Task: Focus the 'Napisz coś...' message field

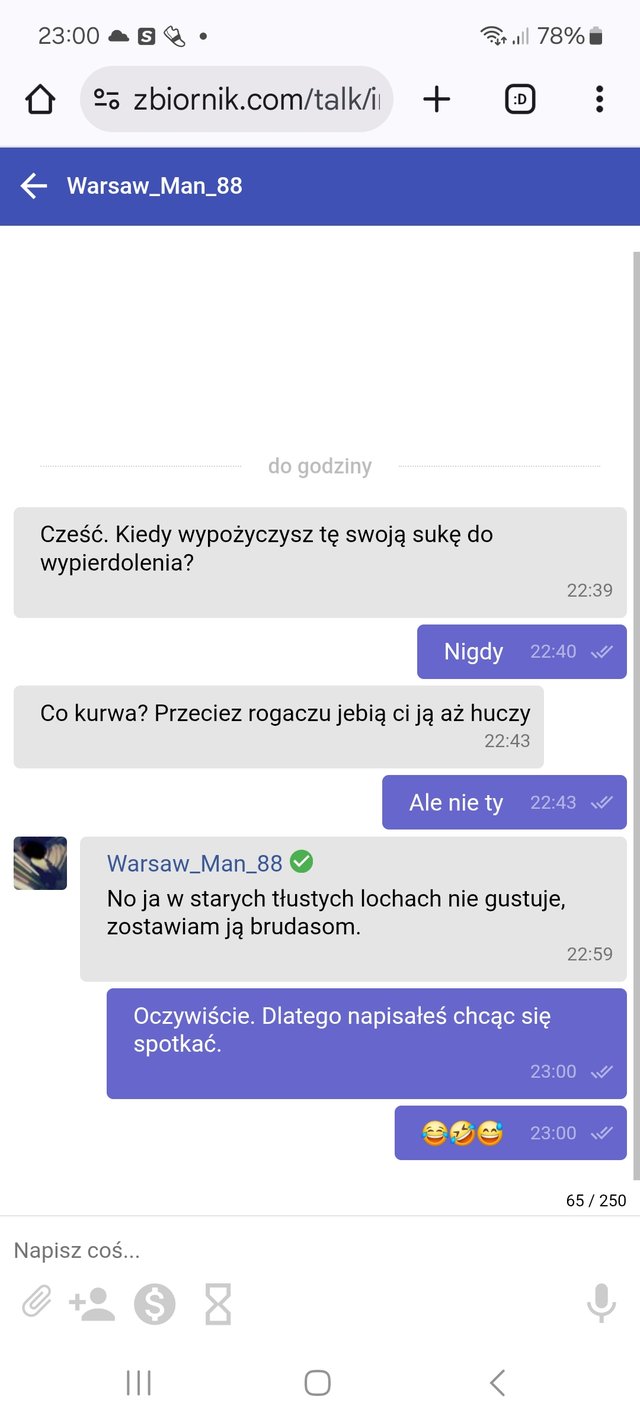Action: [x=300, y=1250]
